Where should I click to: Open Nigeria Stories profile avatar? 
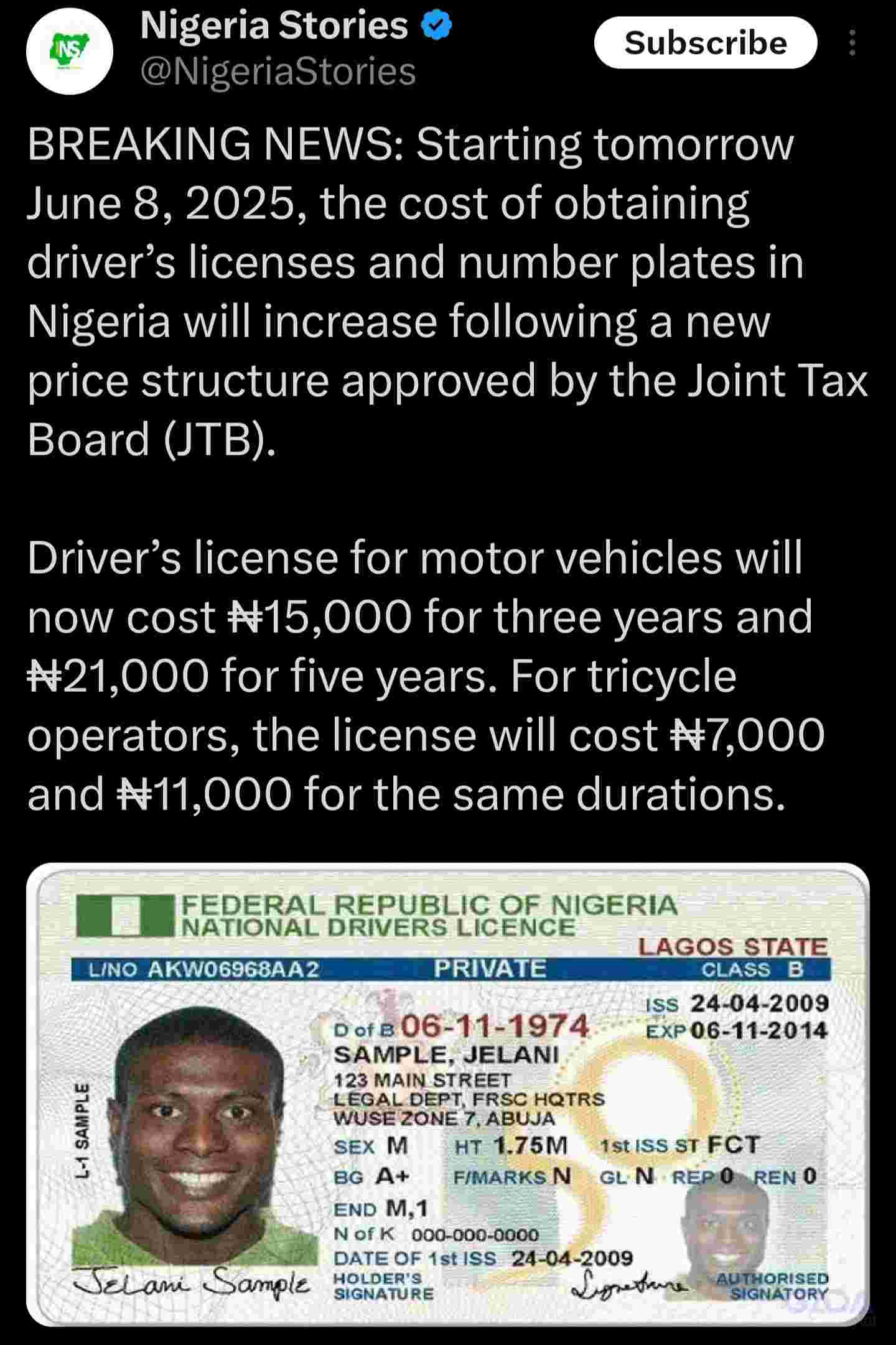point(70,52)
